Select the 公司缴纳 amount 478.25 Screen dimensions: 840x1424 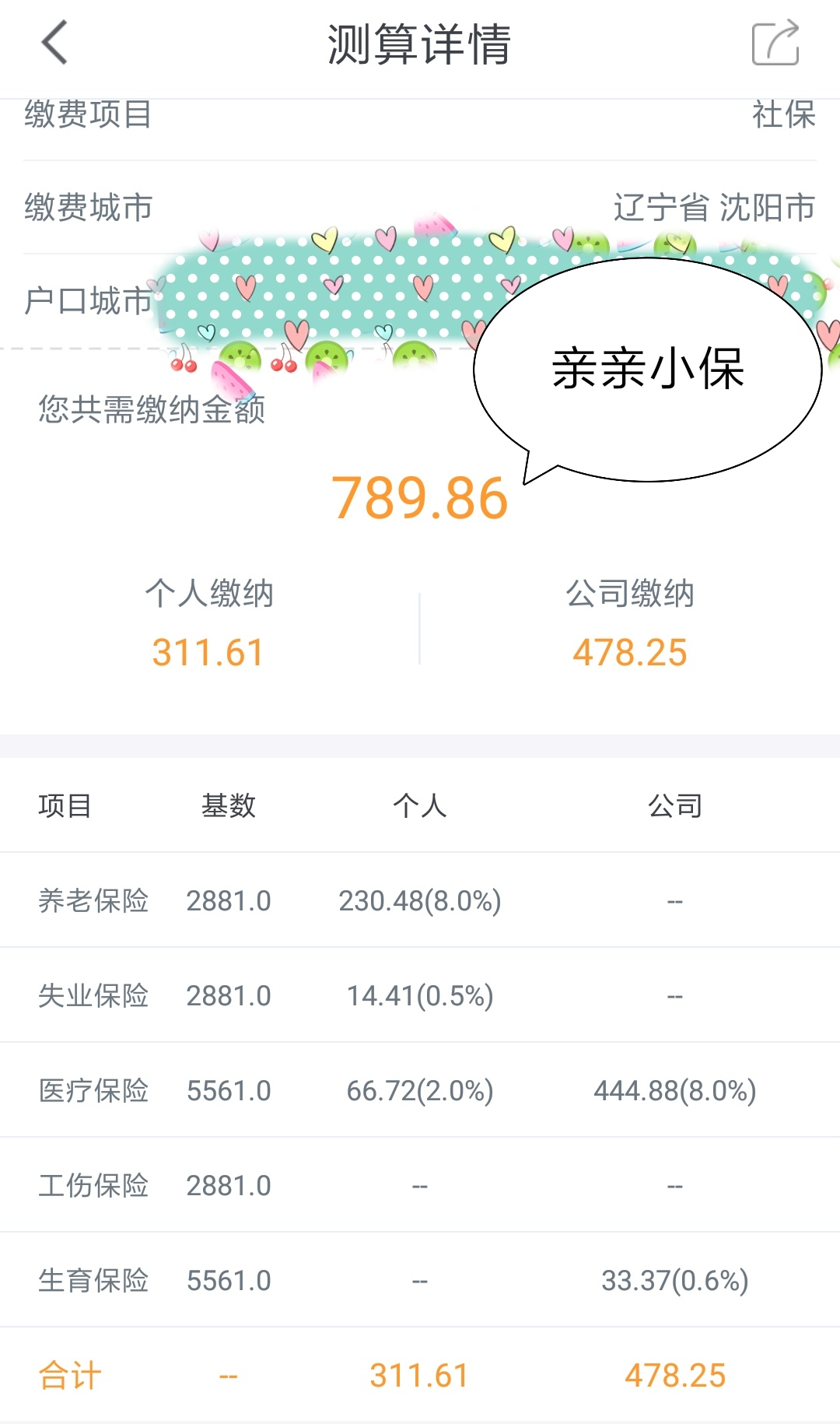click(630, 652)
